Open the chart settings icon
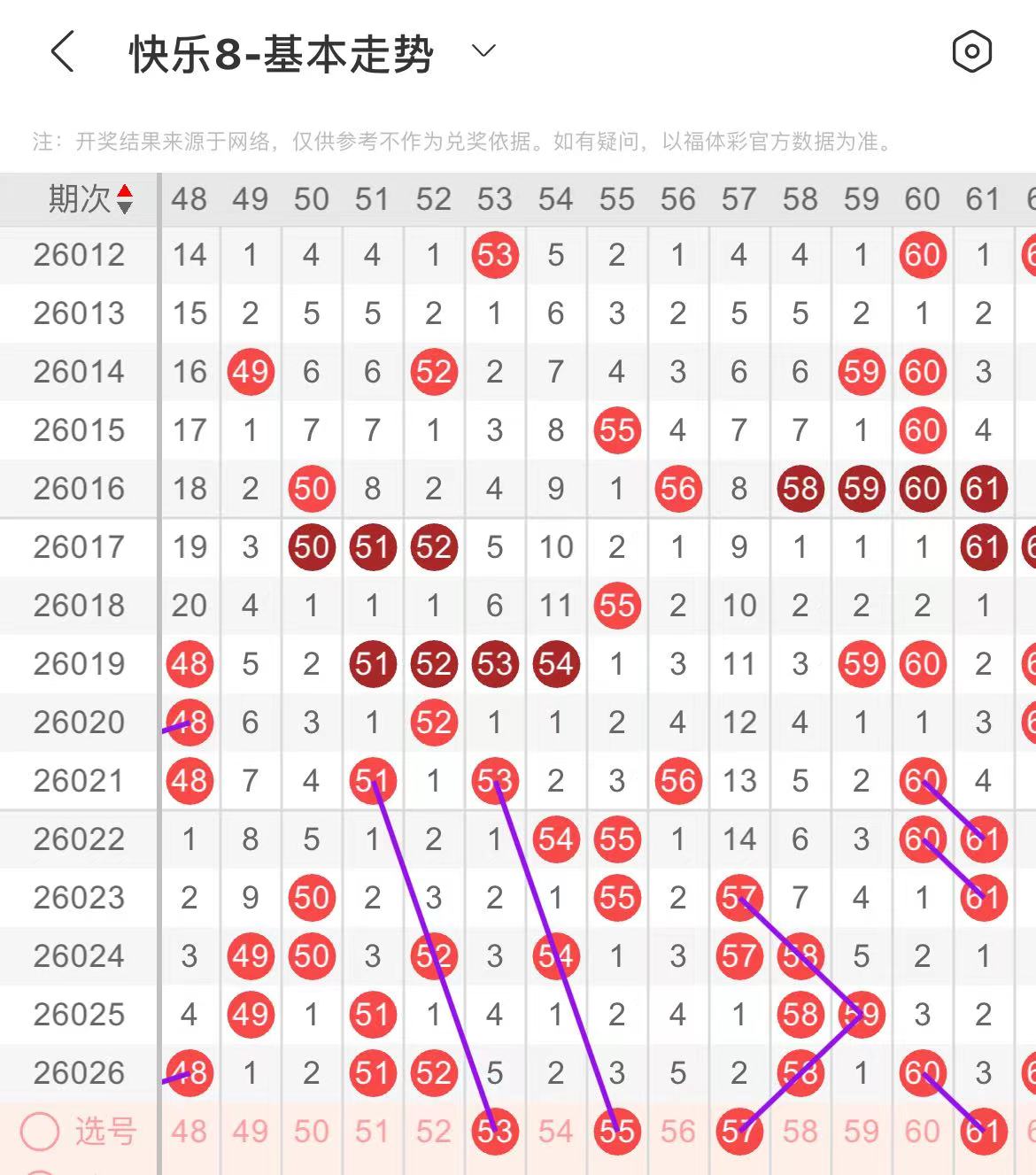This screenshot has width=1036, height=1175. tap(971, 51)
